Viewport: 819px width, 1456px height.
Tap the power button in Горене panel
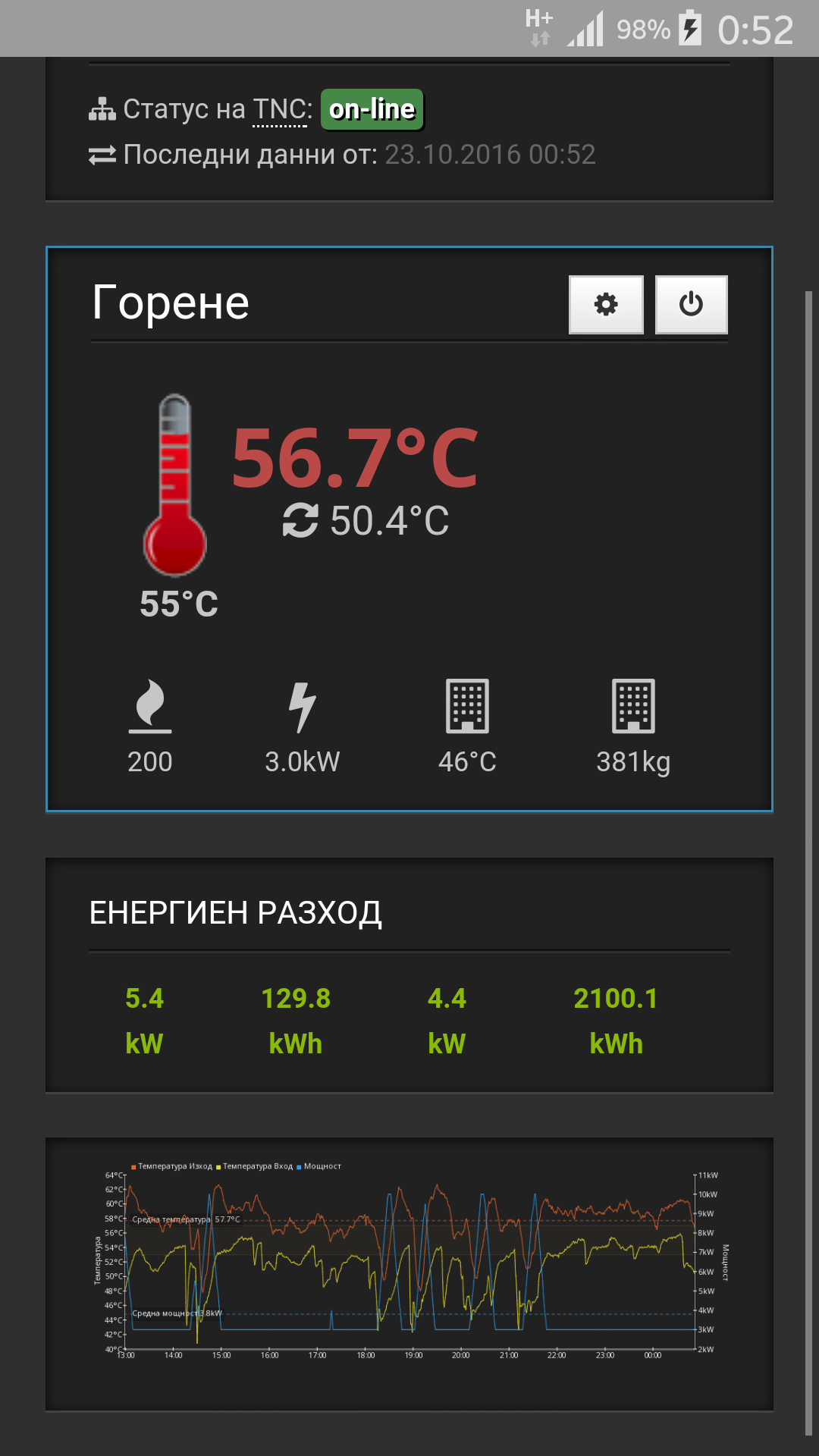[x=691, y=305]
